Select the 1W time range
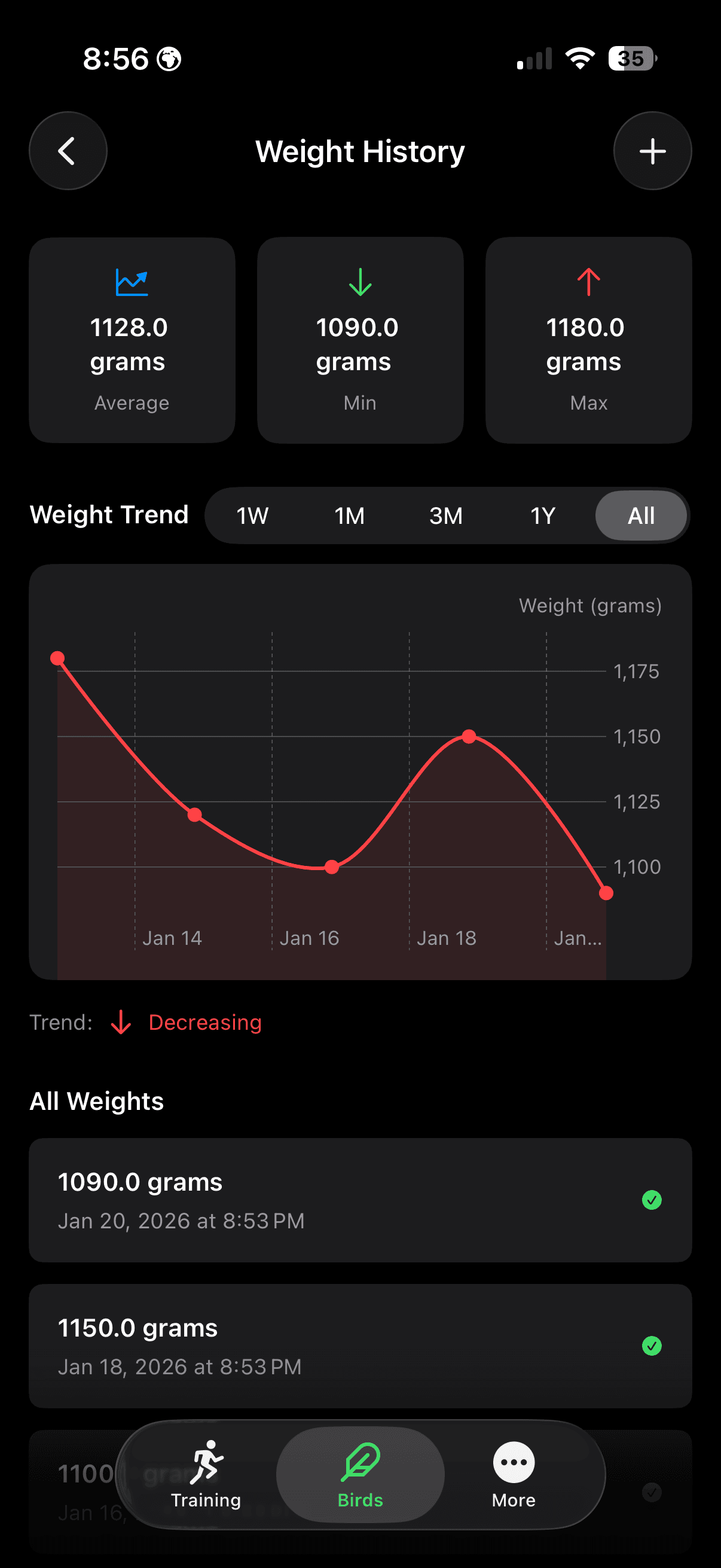The image size is (721, 1568). pyautogui.click(x=250, y=515)
